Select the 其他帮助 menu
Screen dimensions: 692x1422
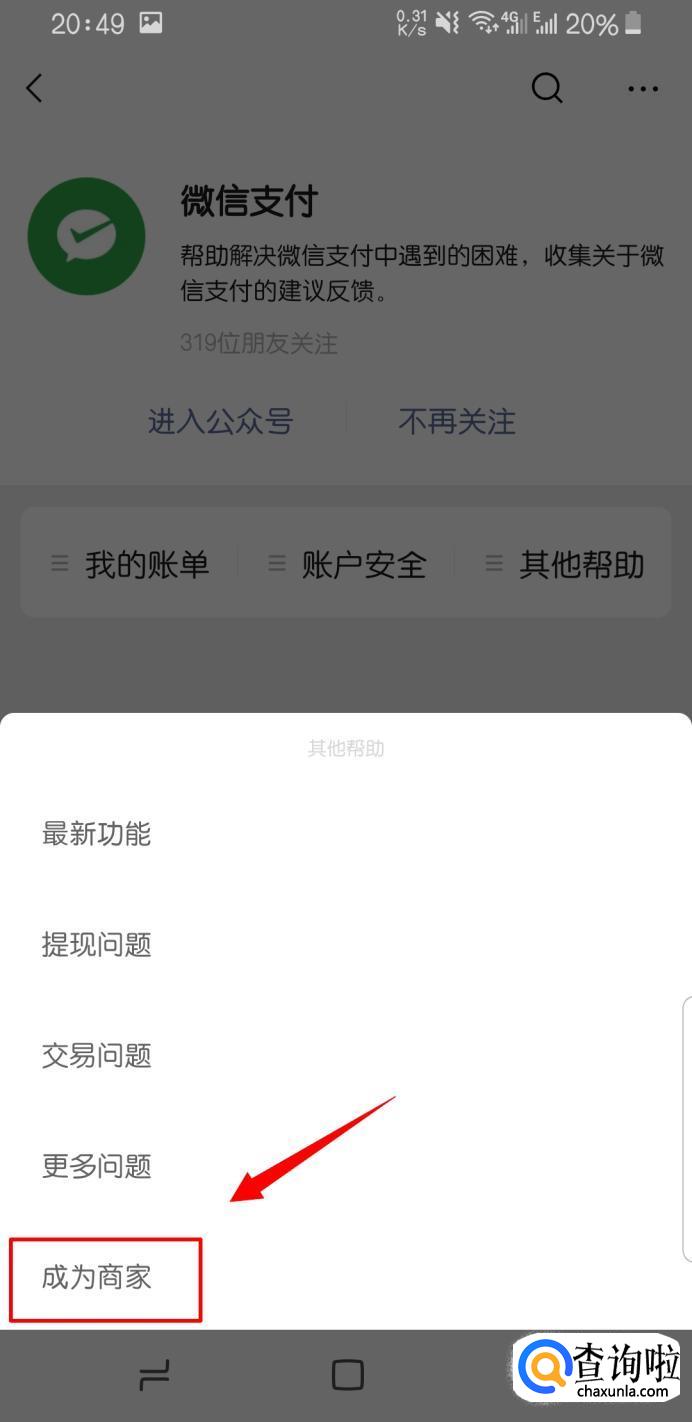(564, 565)
